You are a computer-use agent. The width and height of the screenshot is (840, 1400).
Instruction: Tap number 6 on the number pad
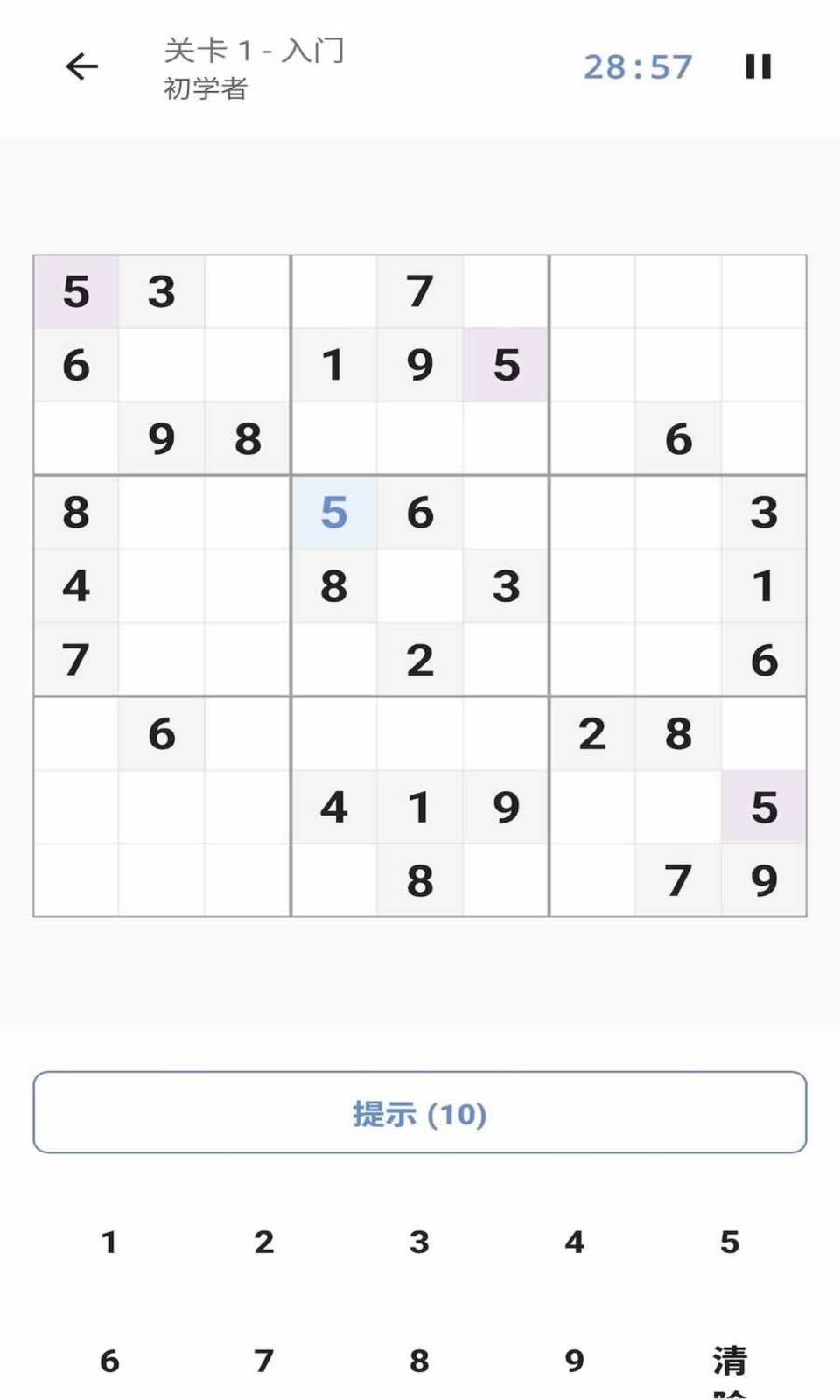(108, 1361)
